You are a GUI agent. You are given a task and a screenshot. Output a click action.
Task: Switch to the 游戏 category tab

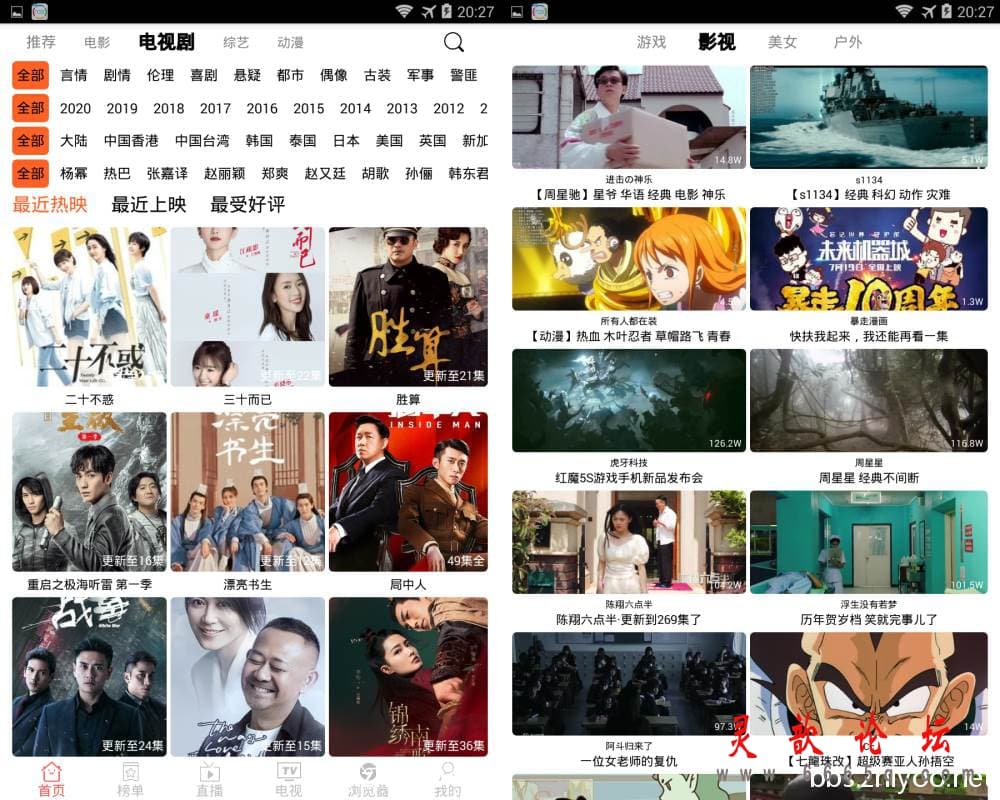[651, 42]
